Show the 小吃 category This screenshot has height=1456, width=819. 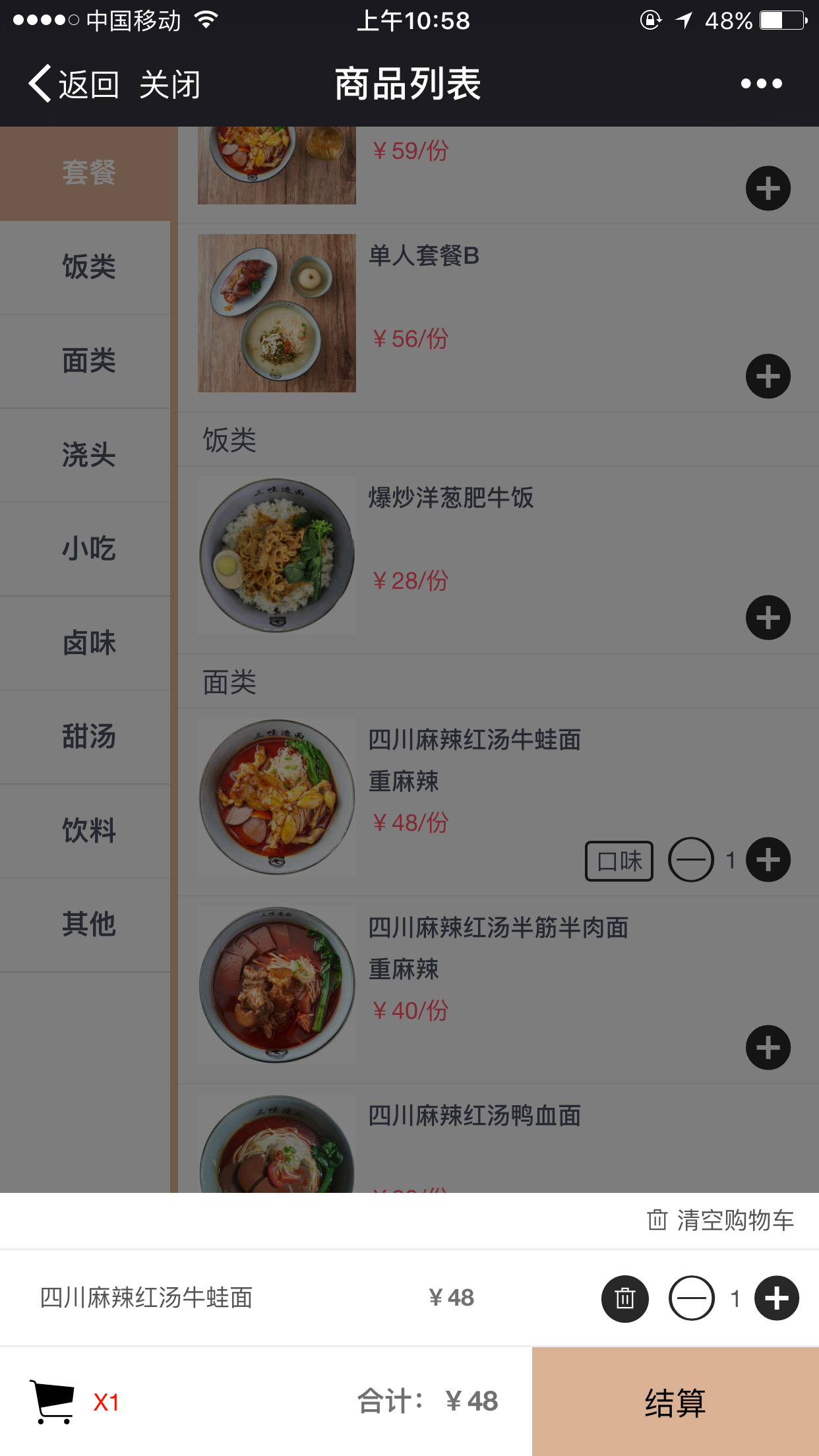88,549
